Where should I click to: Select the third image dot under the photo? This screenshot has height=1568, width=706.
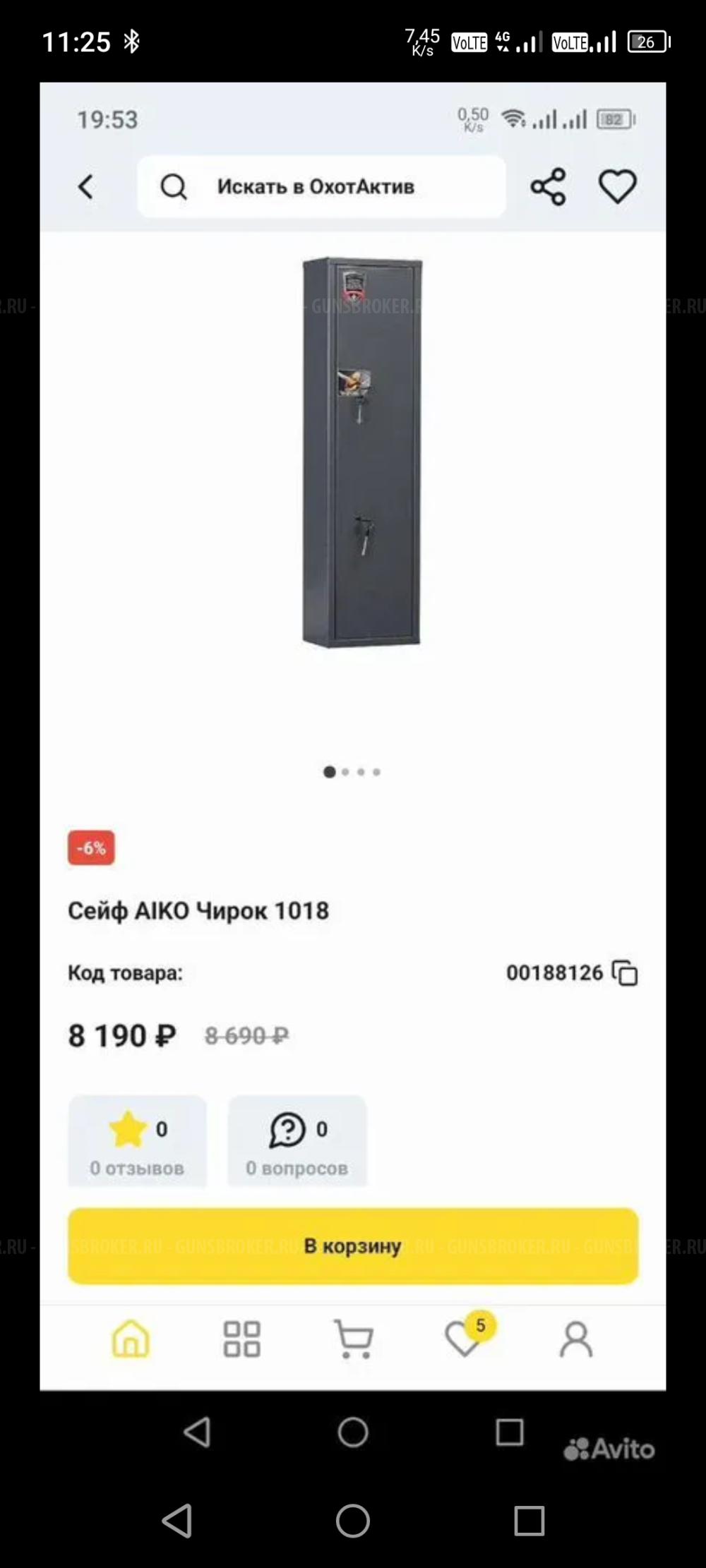[x=361, y=771]
